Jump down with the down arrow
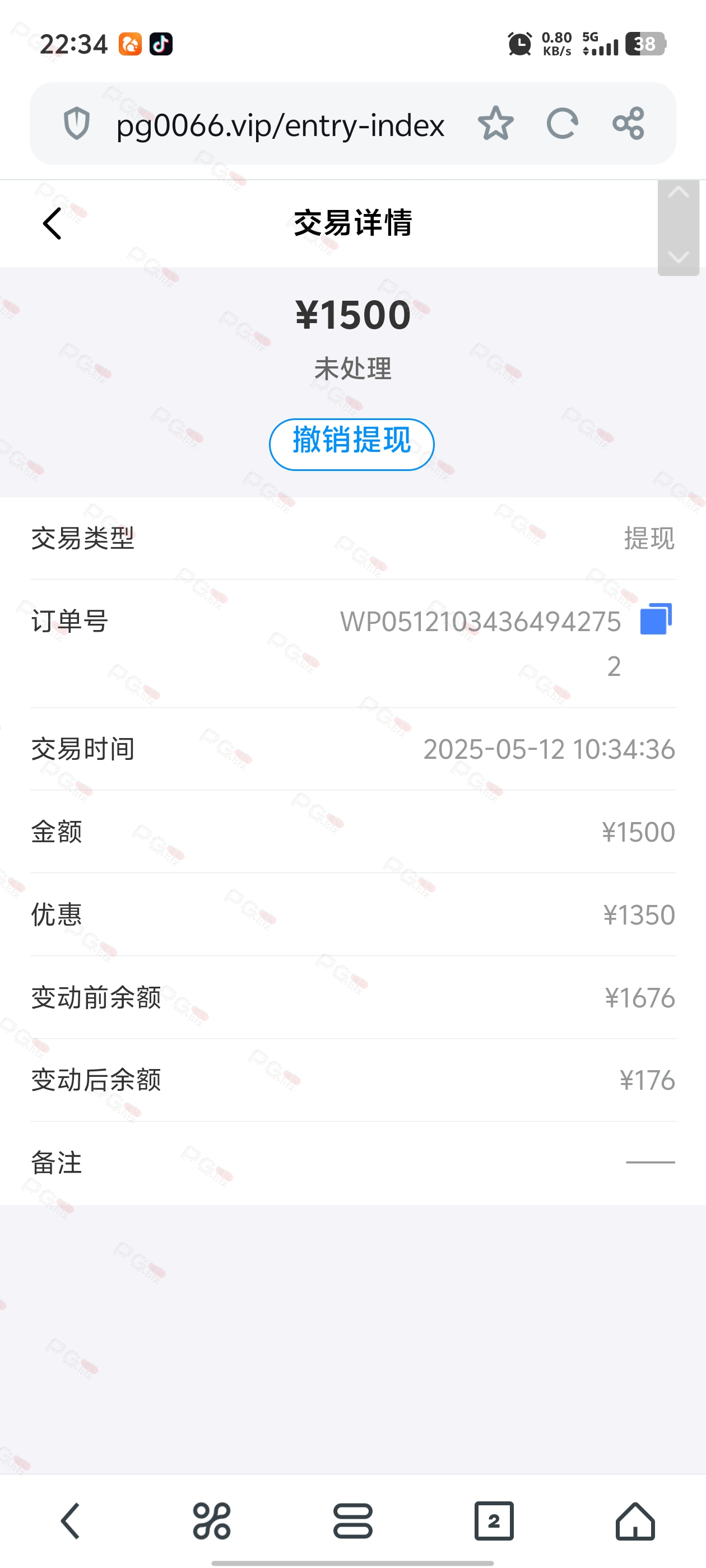This screenshot has height=1568, width=706. (x=678, y=257)
